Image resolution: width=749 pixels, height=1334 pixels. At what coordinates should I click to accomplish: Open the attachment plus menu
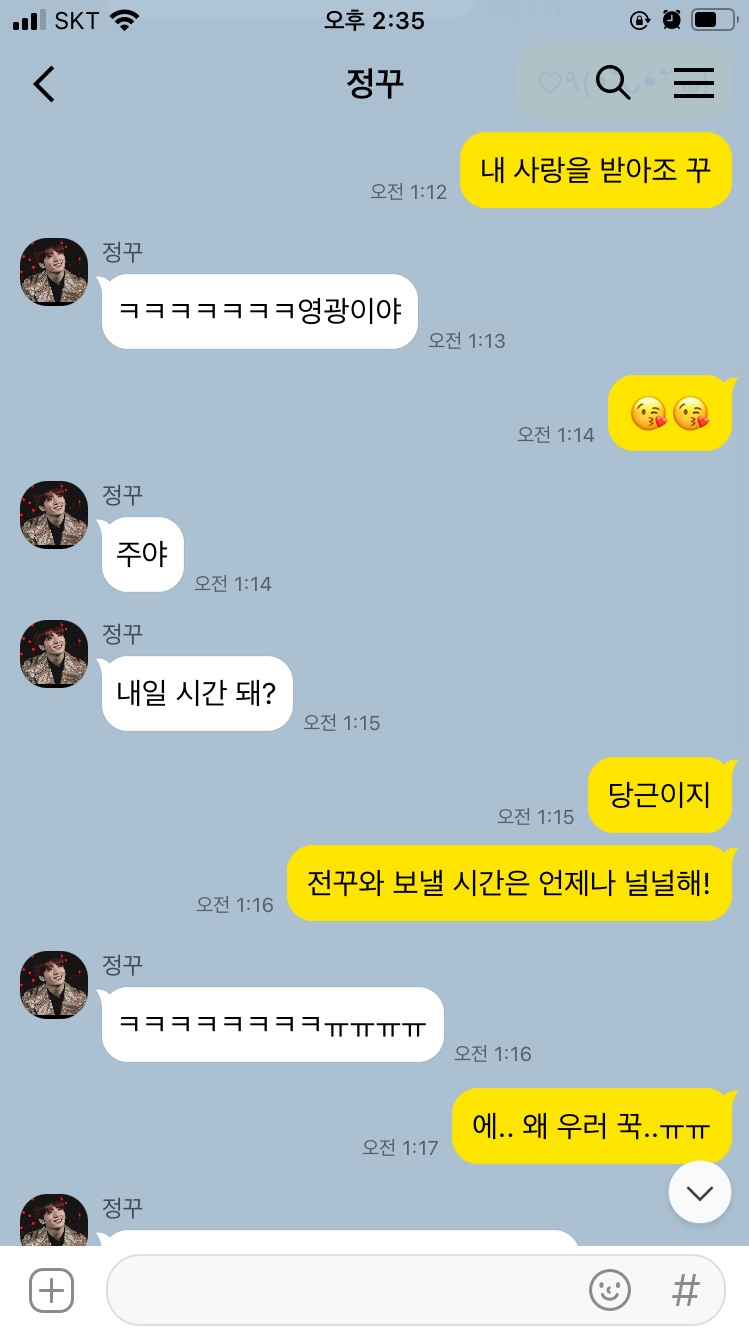tap(52, 1290)
